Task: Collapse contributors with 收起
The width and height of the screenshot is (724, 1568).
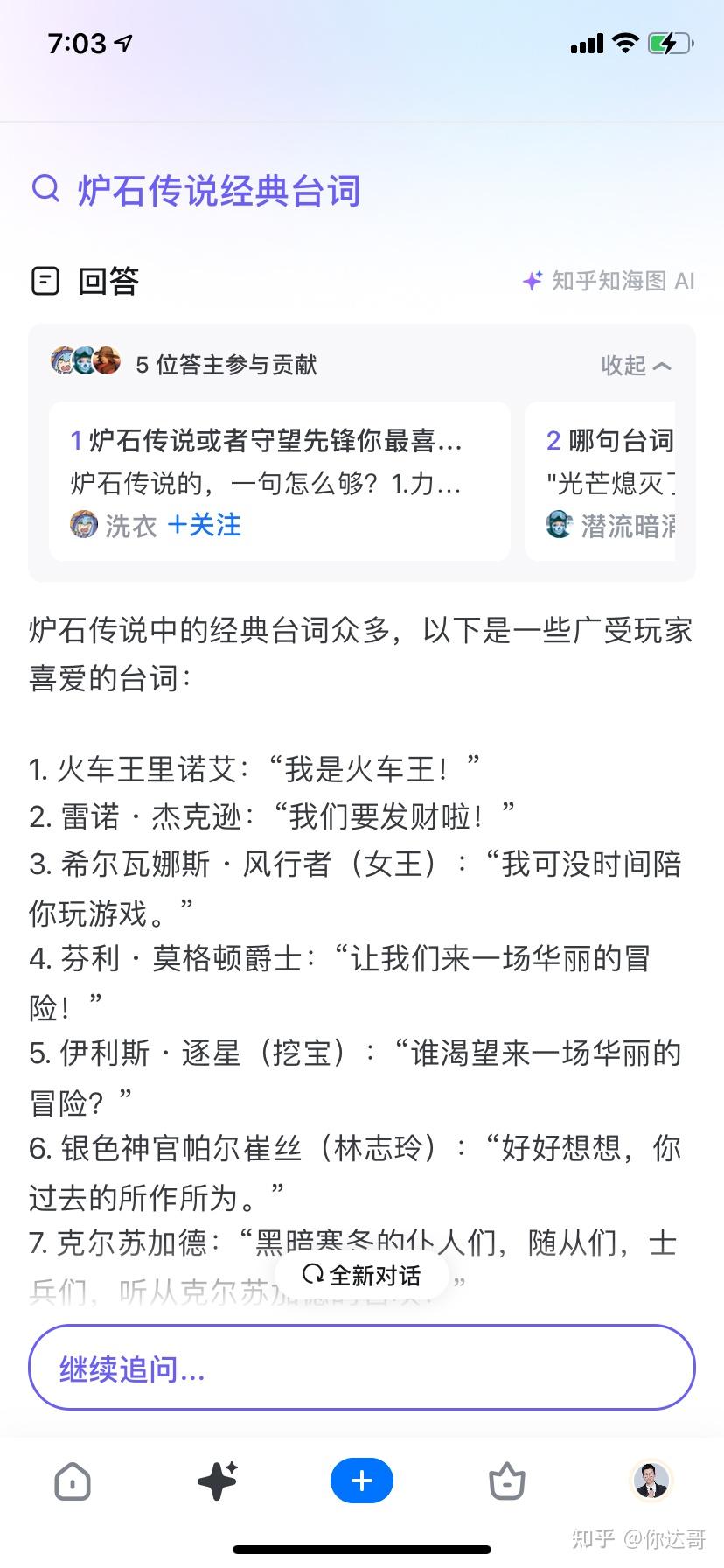Action: 636,365
